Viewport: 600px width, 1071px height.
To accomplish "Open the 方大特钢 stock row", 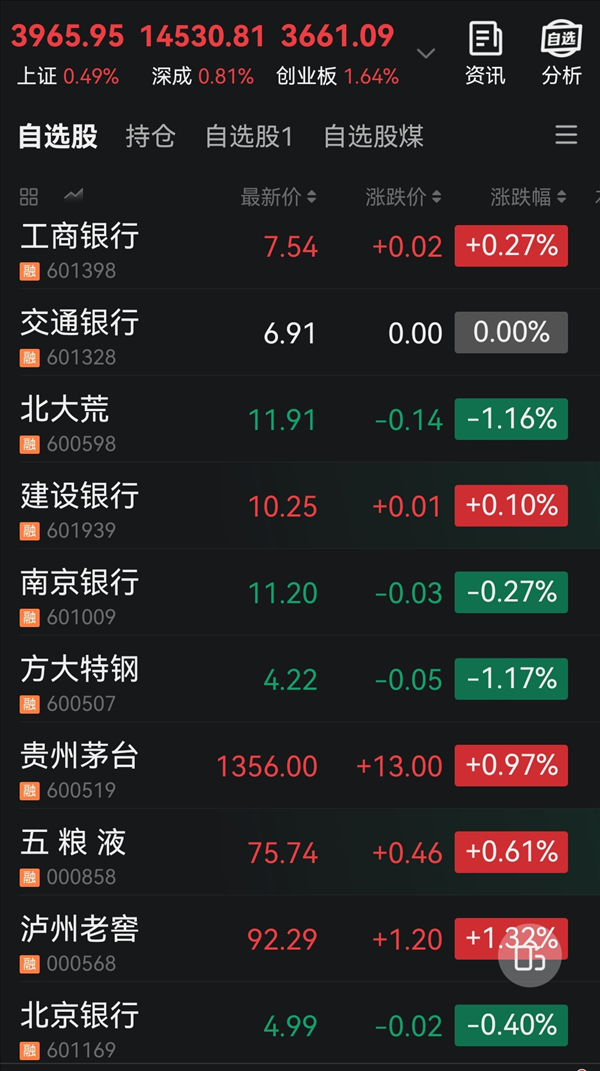I will 300,679.
